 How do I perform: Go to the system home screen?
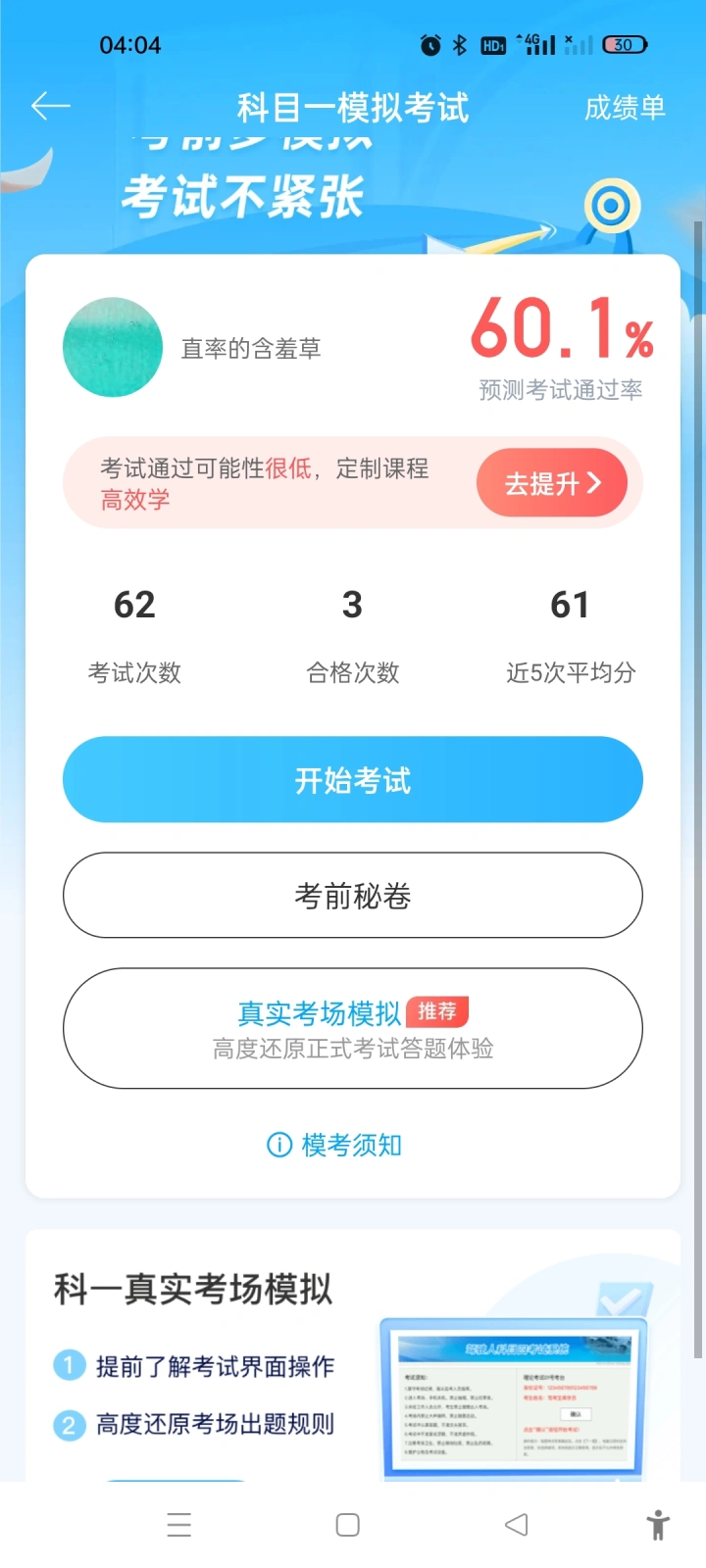(347, 1525)
